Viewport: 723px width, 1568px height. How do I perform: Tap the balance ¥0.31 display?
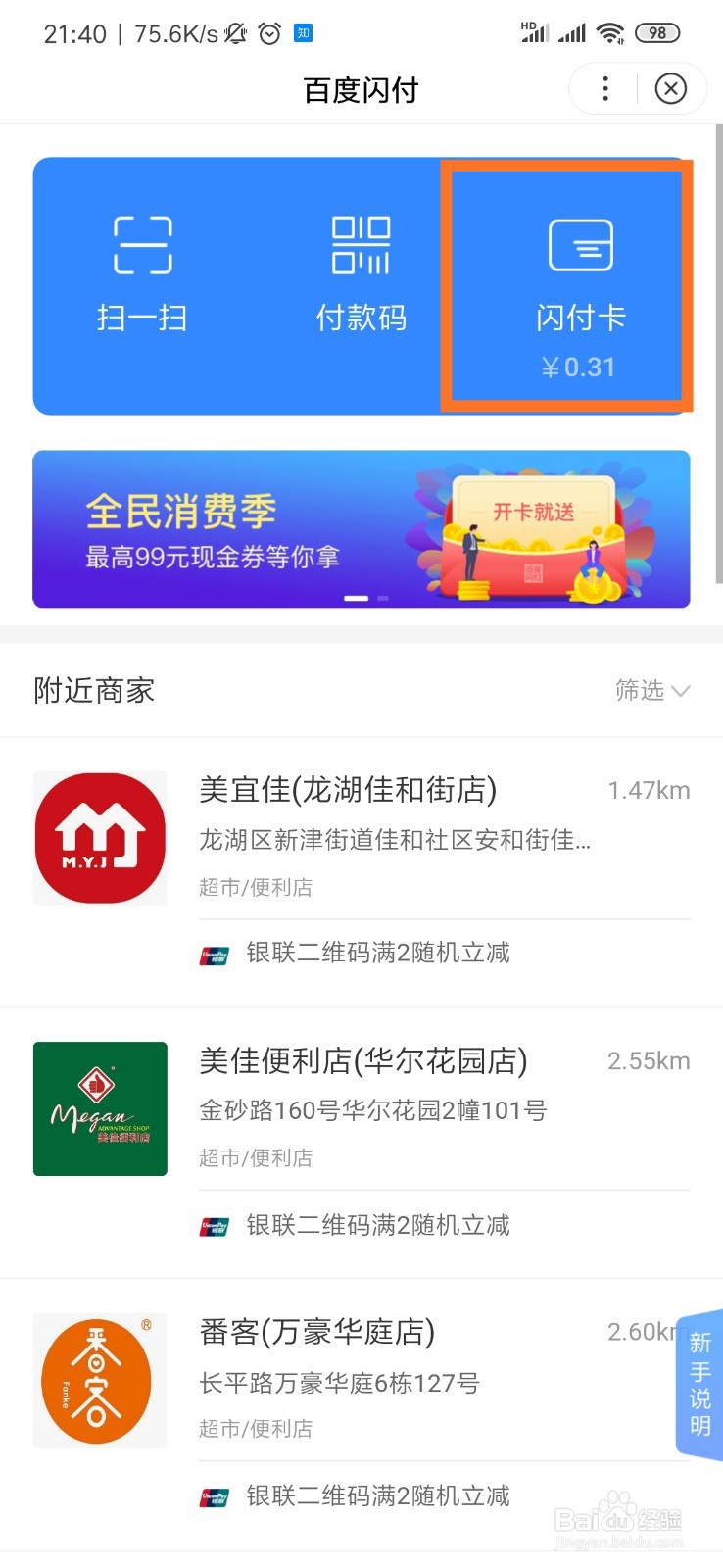[581, 367]
